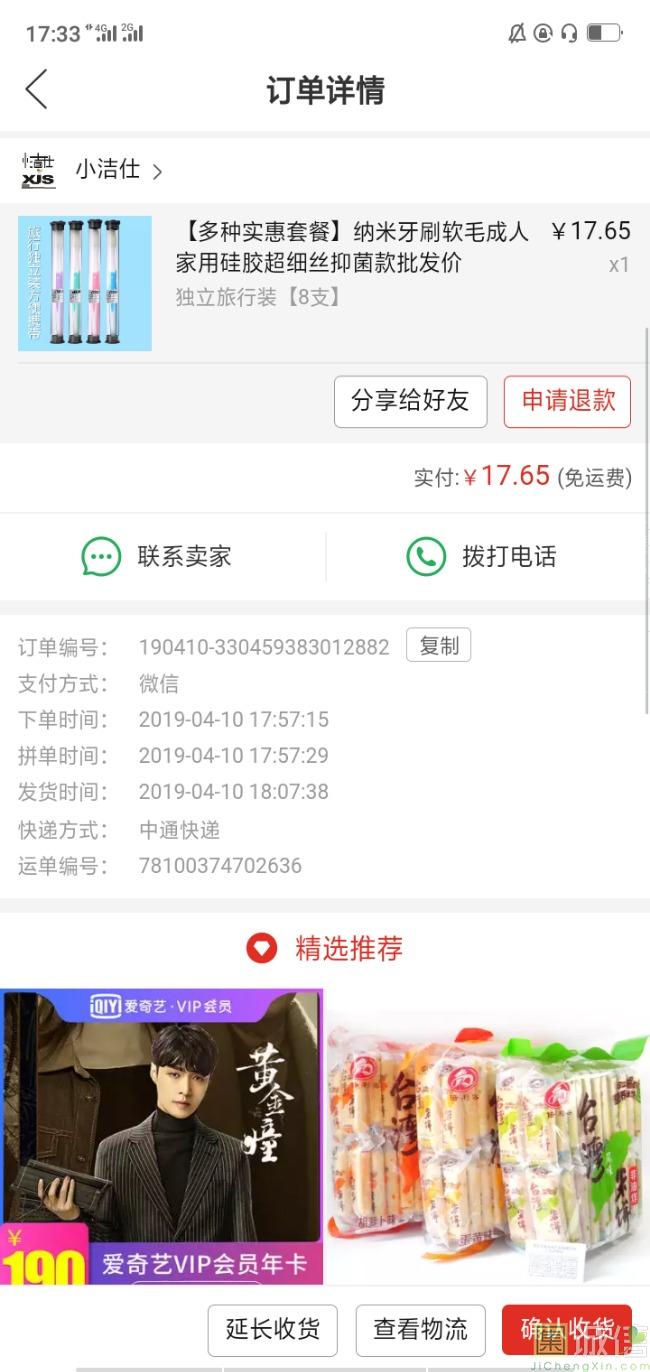Open the 小洁仕 store page
This screenshot has height=1372, width=650.
point(108,170)
